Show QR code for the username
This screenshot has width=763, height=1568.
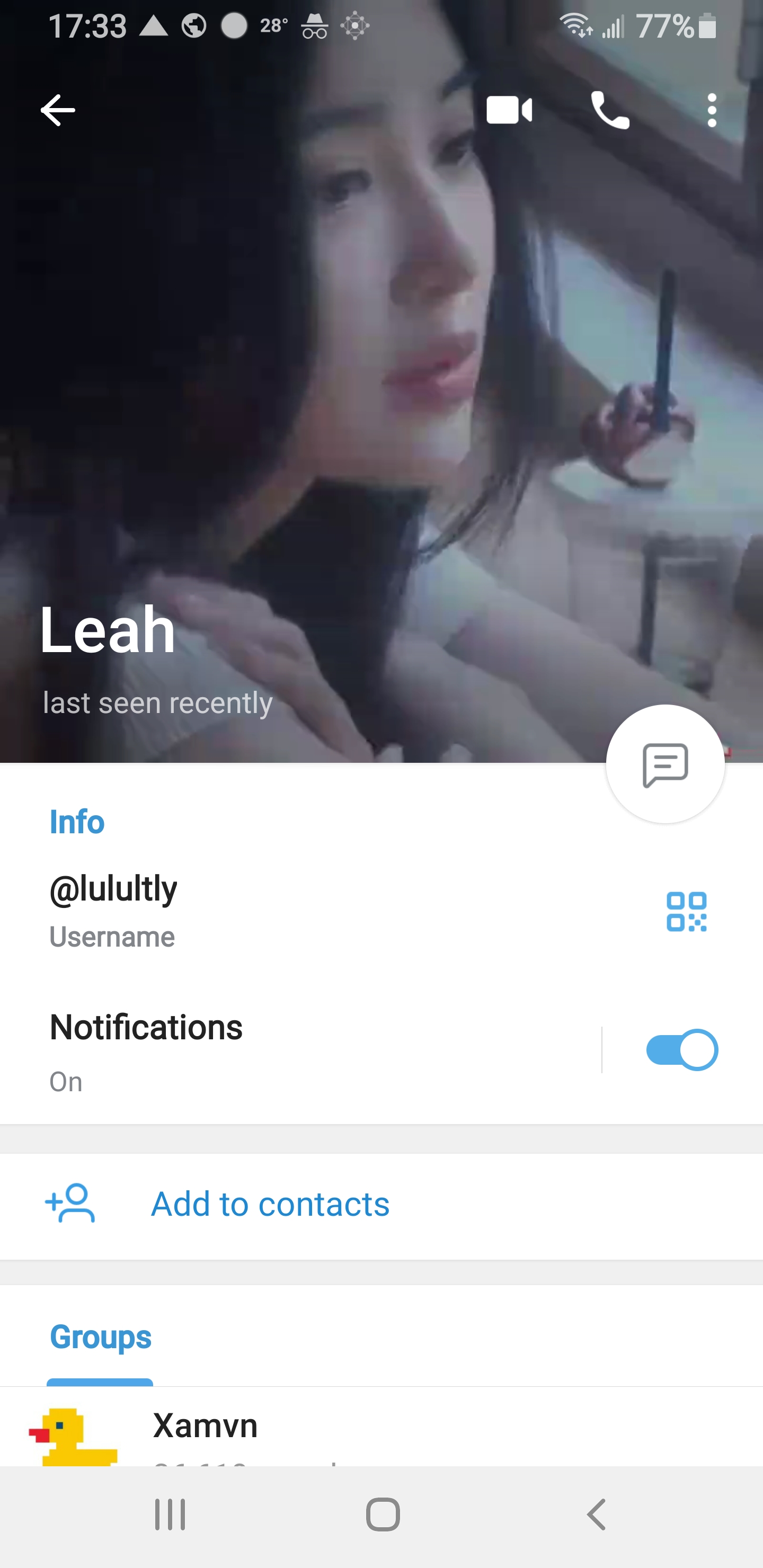[686, 911]
